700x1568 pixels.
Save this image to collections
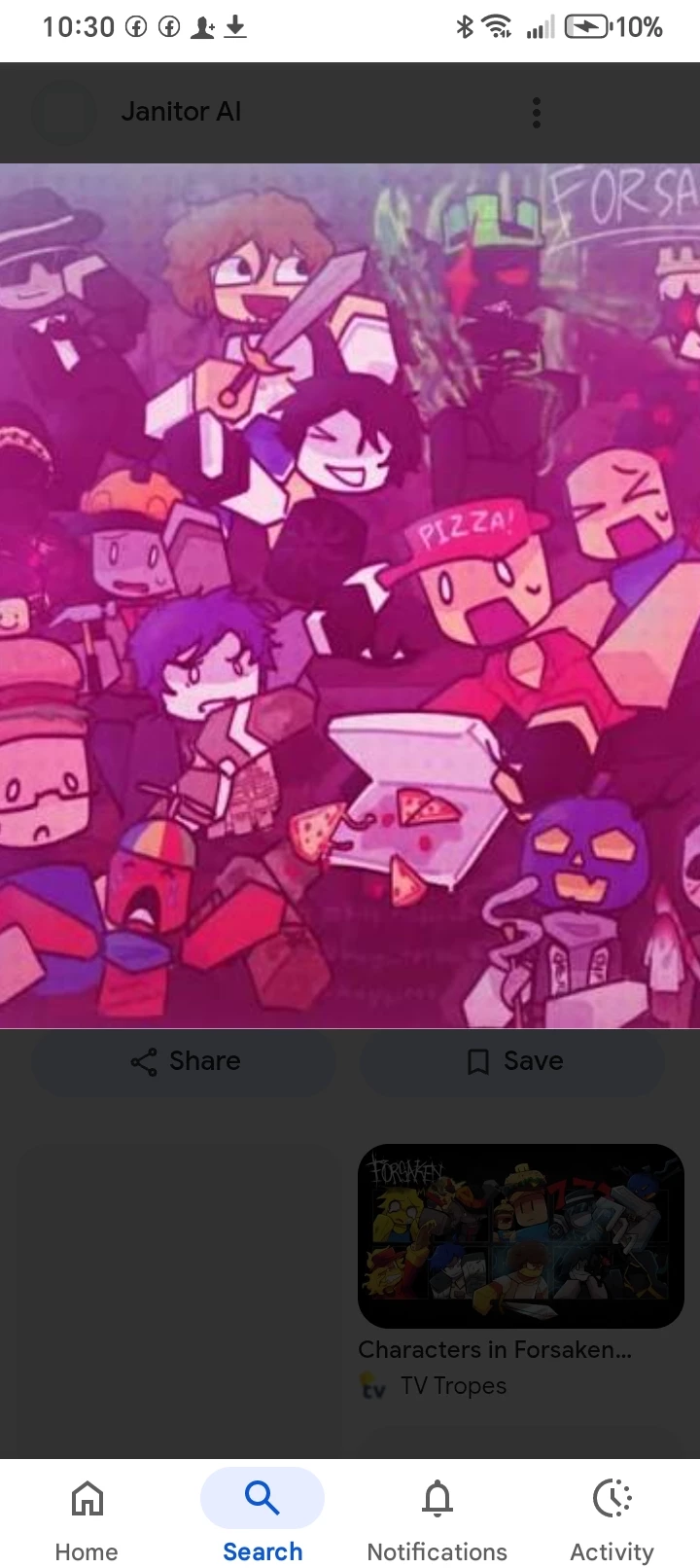point(514,1061)
